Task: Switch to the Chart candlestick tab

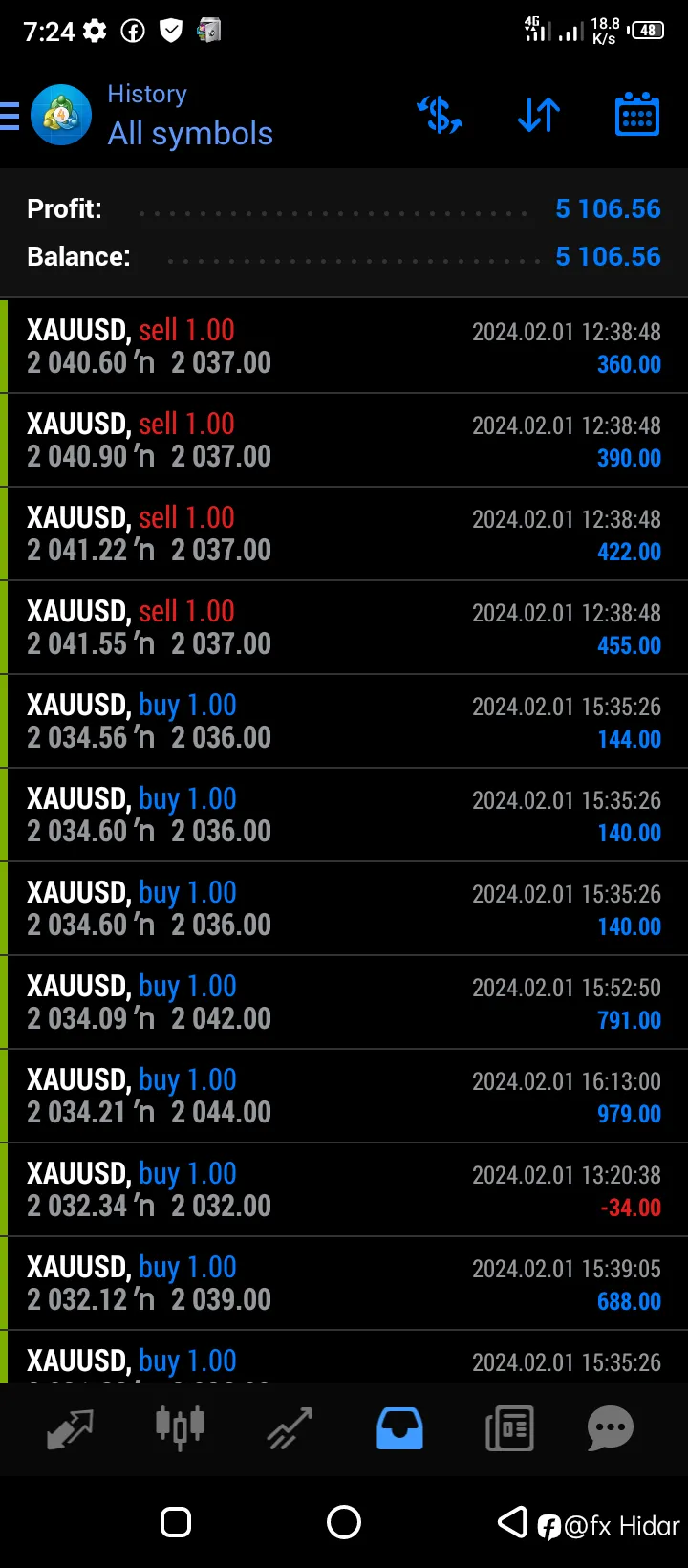Action: click(x=180, y=1428)
